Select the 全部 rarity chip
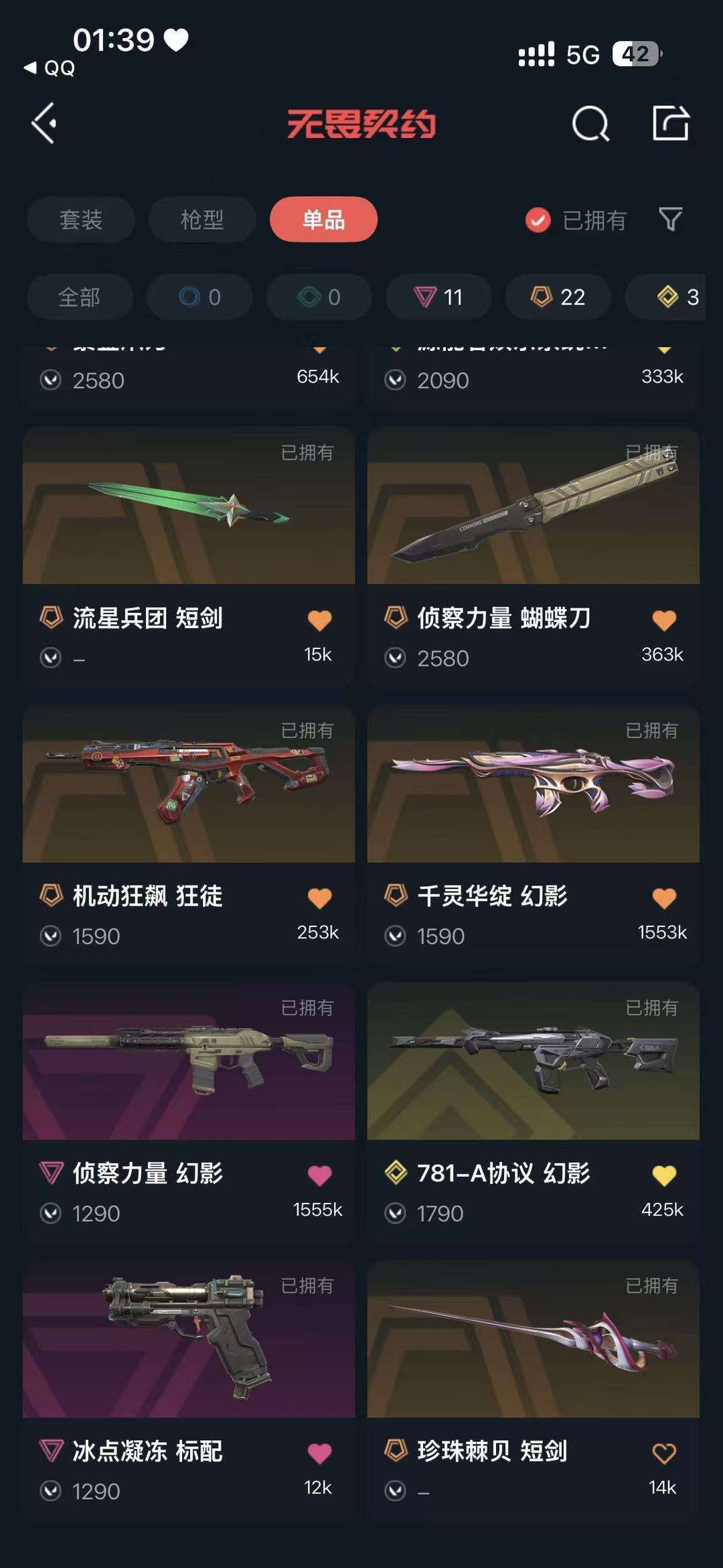The height and width of the screenshot is (1568, 723). 80,297
